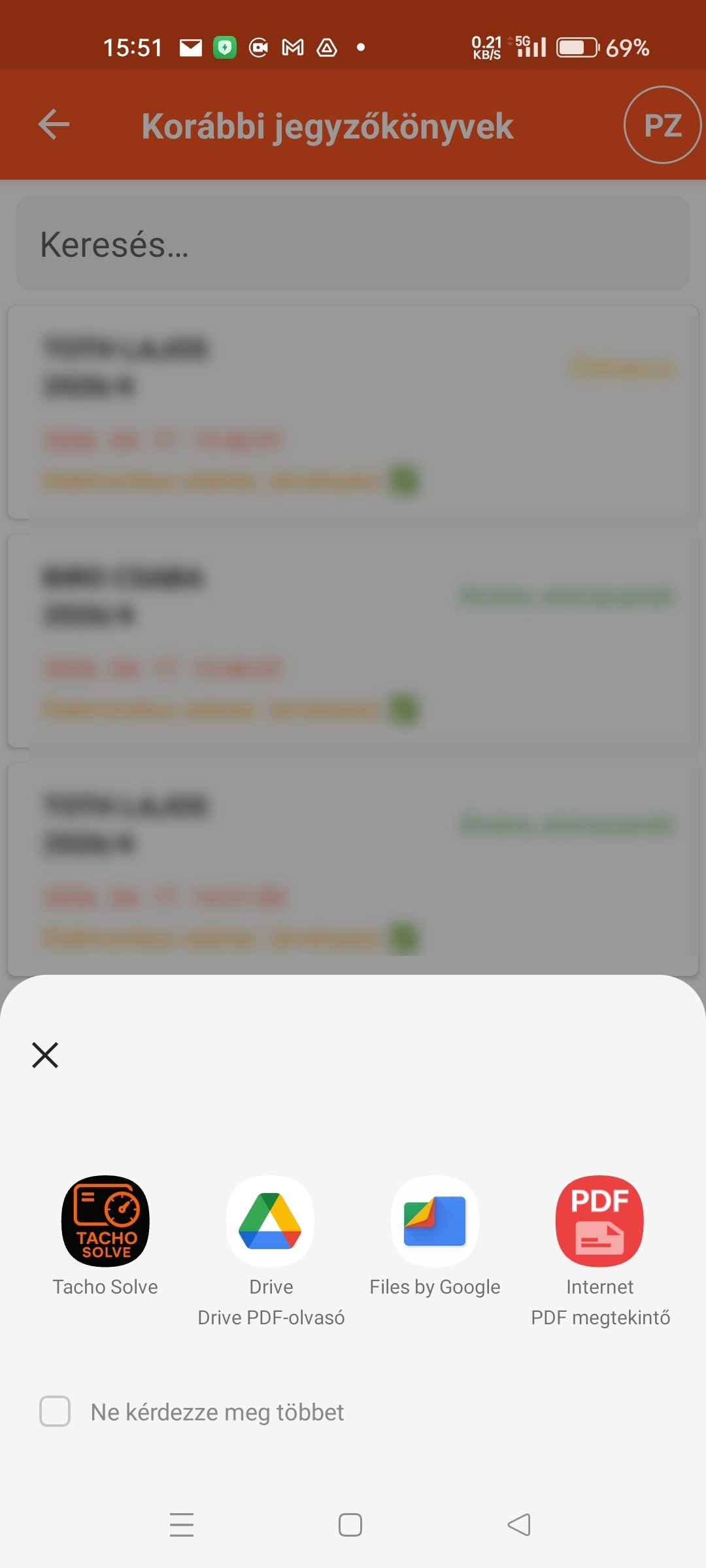Open the file with Tacho Solve

[x=105, y=1220]
